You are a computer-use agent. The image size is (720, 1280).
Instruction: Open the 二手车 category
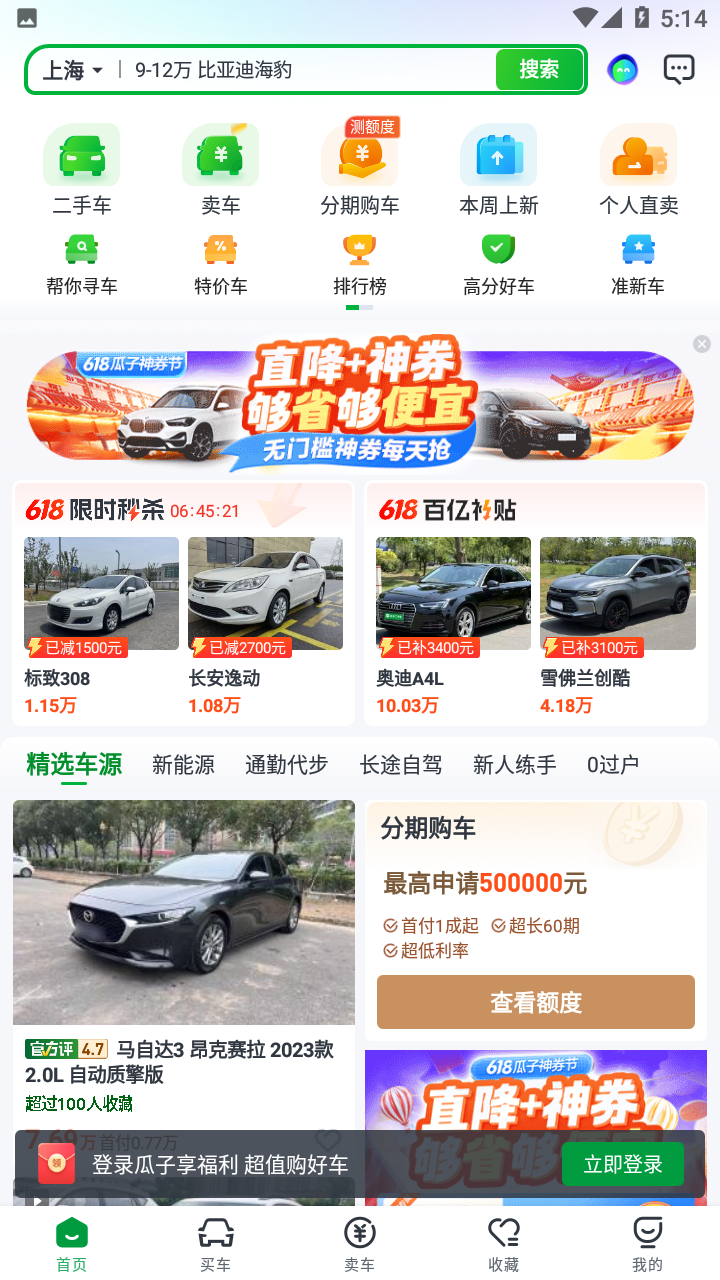(x=82, y=170)
